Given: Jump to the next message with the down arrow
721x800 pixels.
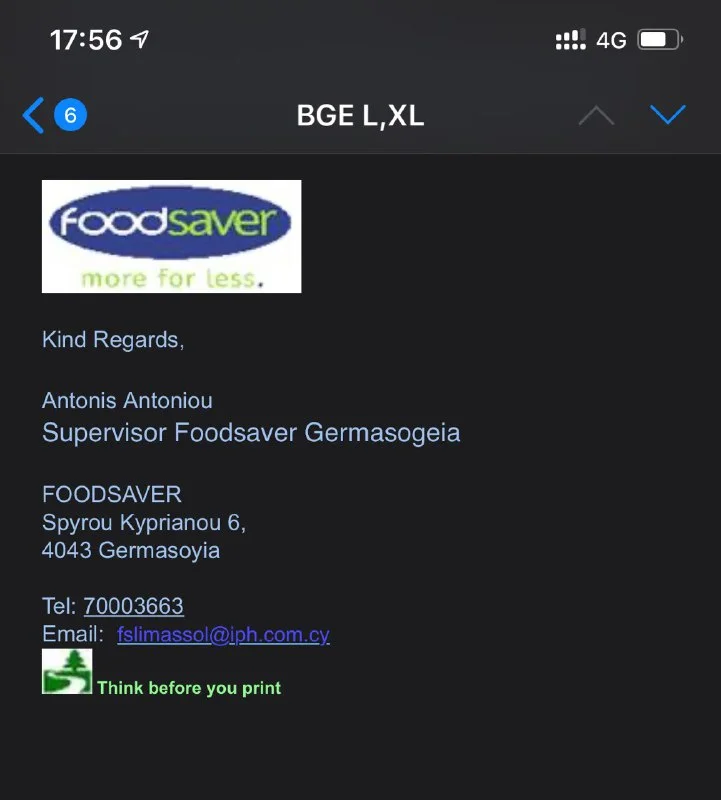Looking at the screenshot, I should [667, 116].
